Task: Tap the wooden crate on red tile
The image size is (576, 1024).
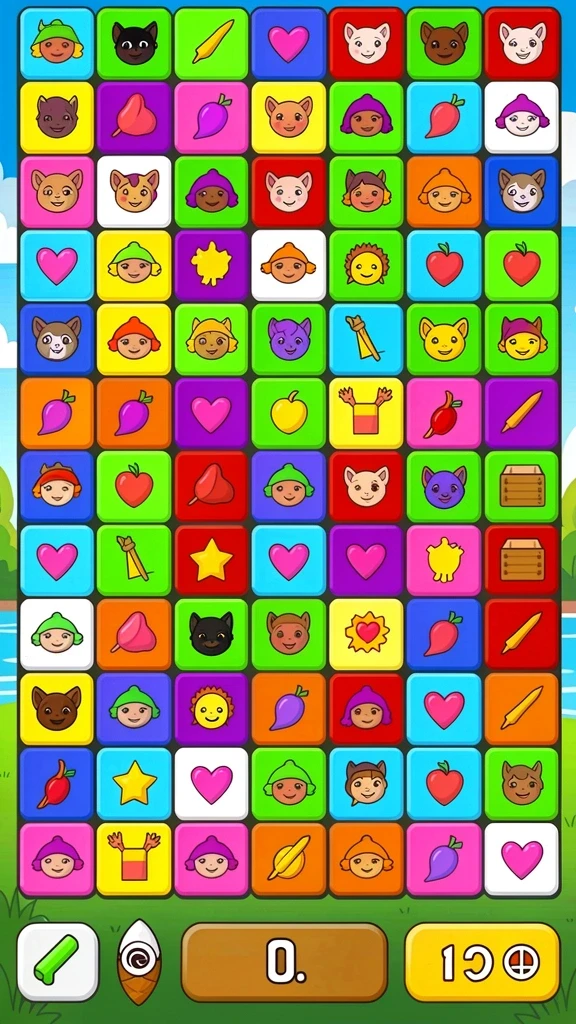Action: (522, 561)
